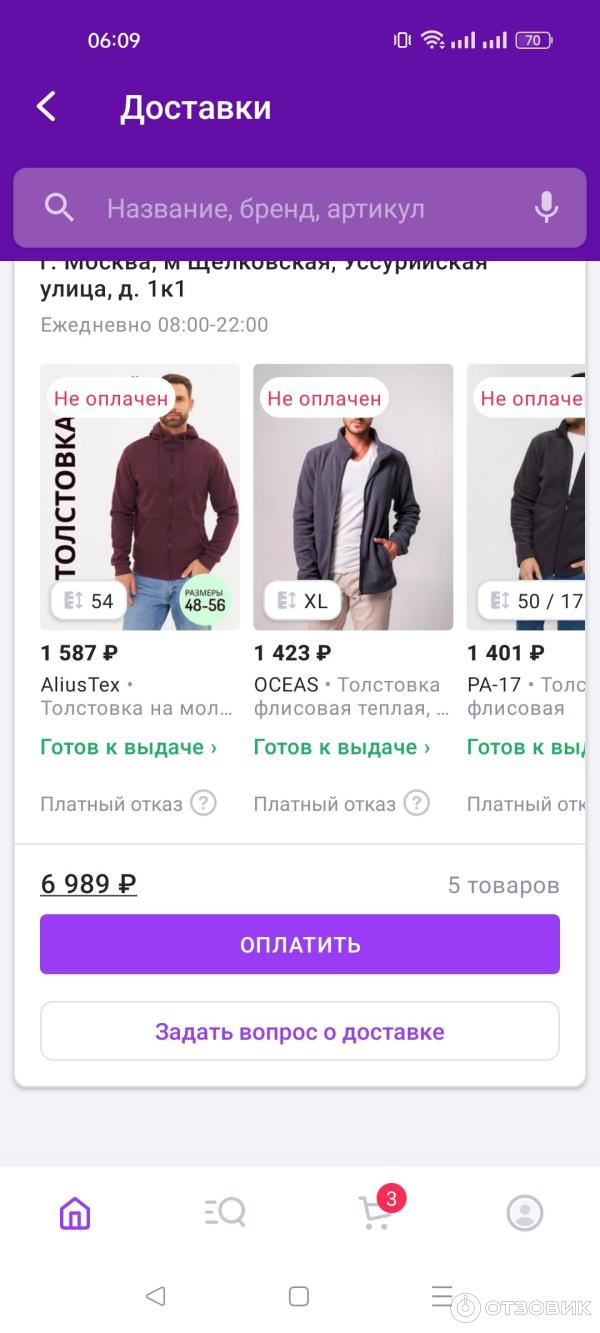Screen dimensions: 600x1333
Task: Start voice search with the microphone
Action: 545,208
